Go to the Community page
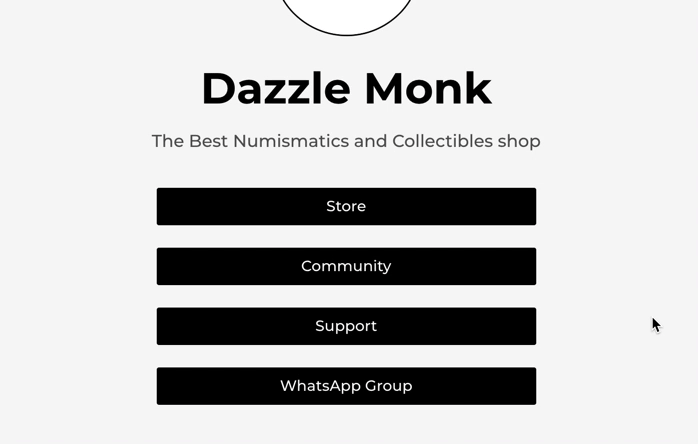Screen dimensions: 698x444 (346, 266)
